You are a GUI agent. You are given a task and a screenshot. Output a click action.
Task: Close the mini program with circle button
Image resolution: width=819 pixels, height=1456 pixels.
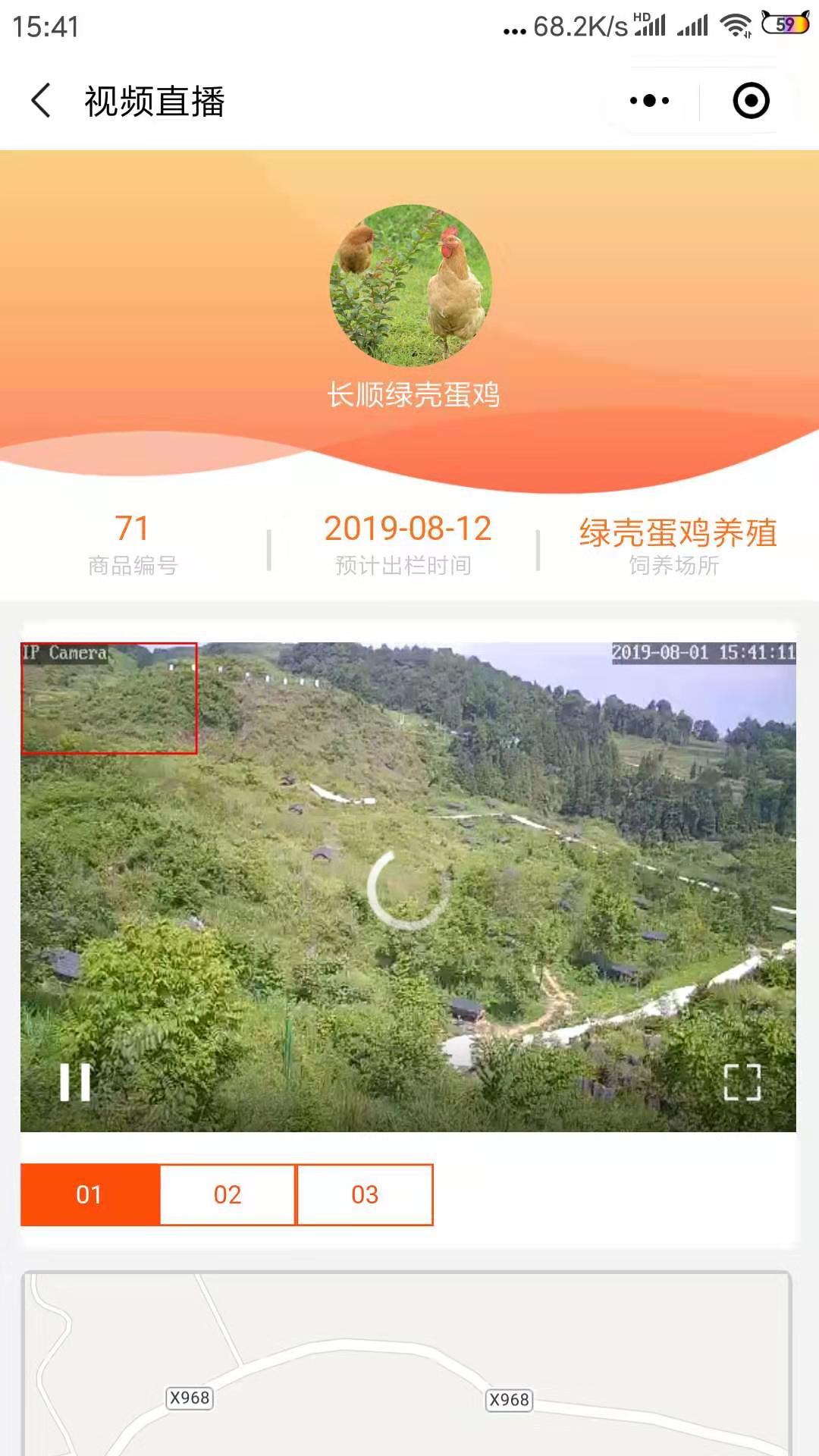(x=751, y=101)
